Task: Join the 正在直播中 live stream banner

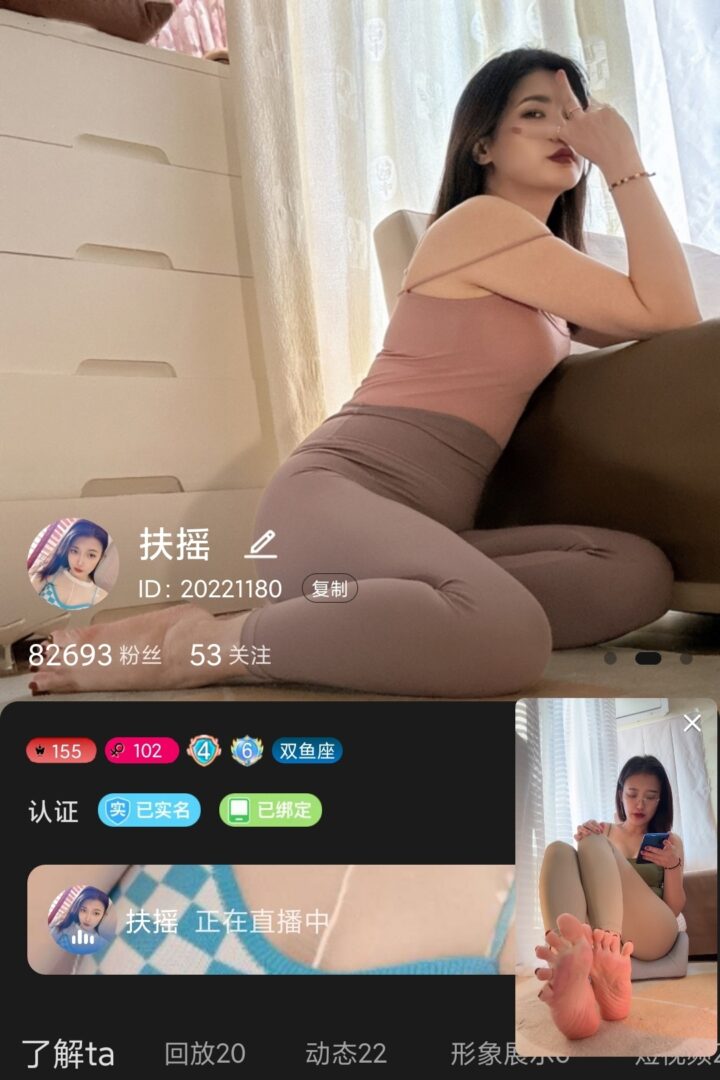Action: coord(270,920)
